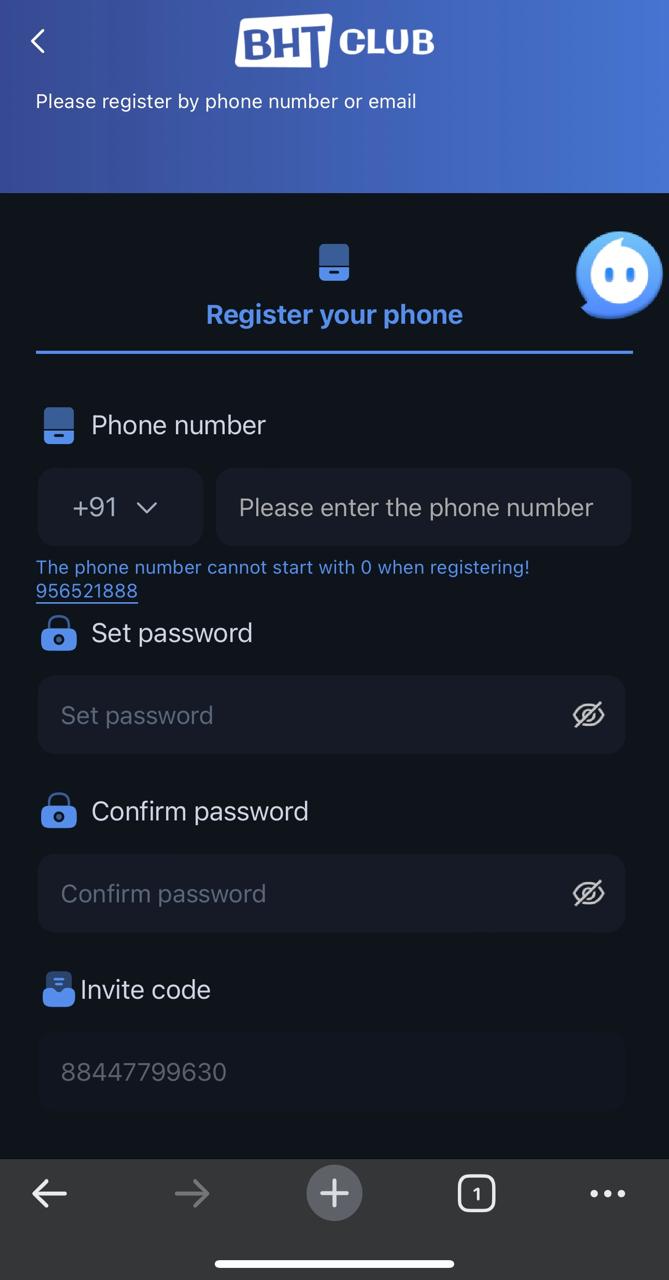The image size is (669, 1280).
Task: Show characters in Set password field
Action: [x=588, y=715]
